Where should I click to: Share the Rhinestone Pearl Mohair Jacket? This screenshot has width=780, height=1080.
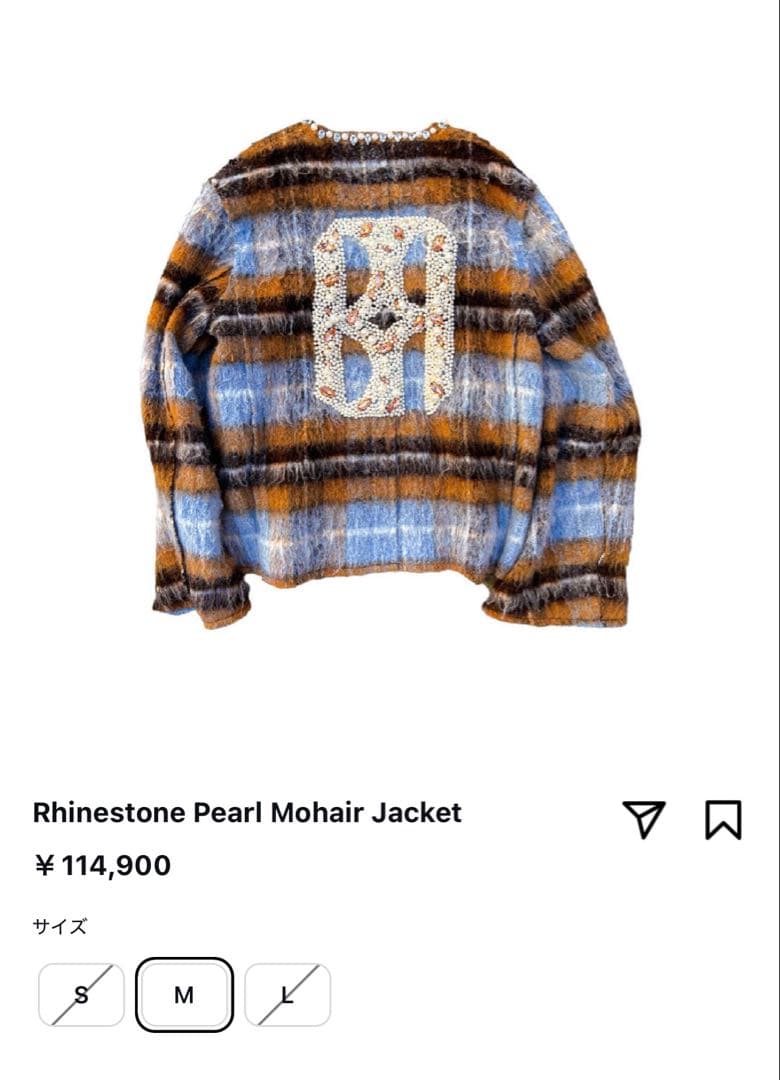(644, 819)
